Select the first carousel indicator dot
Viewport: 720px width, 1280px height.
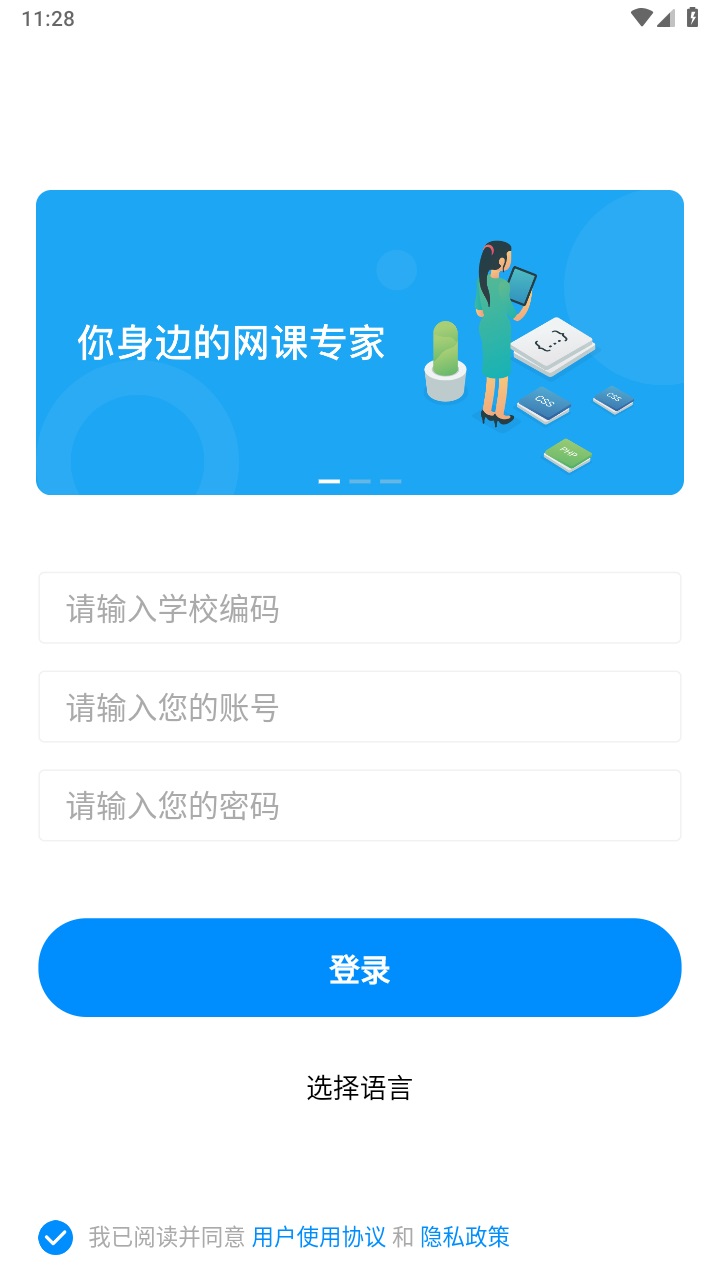coord(329,480)
